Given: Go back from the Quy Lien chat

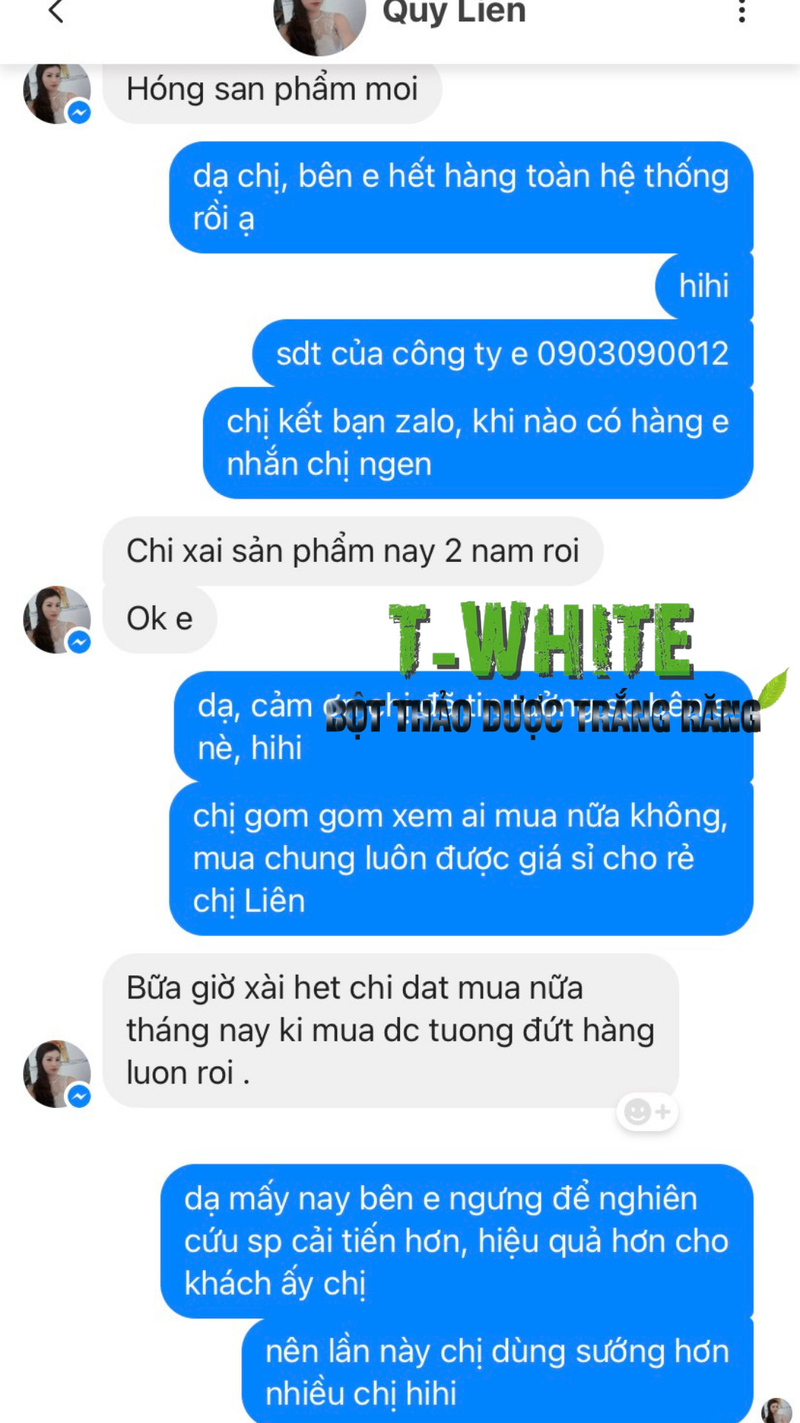Looking at the screenshot, I should [x=56, y=13].
